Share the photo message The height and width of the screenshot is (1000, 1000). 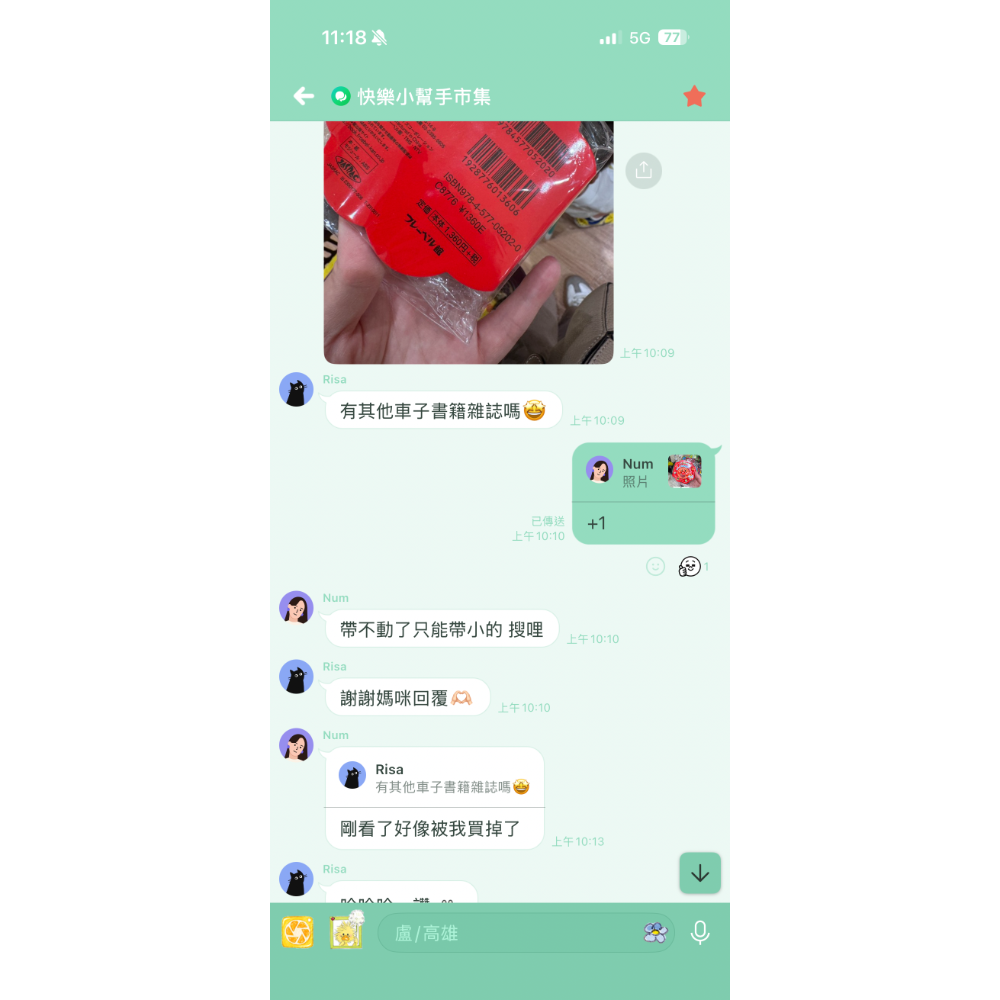643,170
